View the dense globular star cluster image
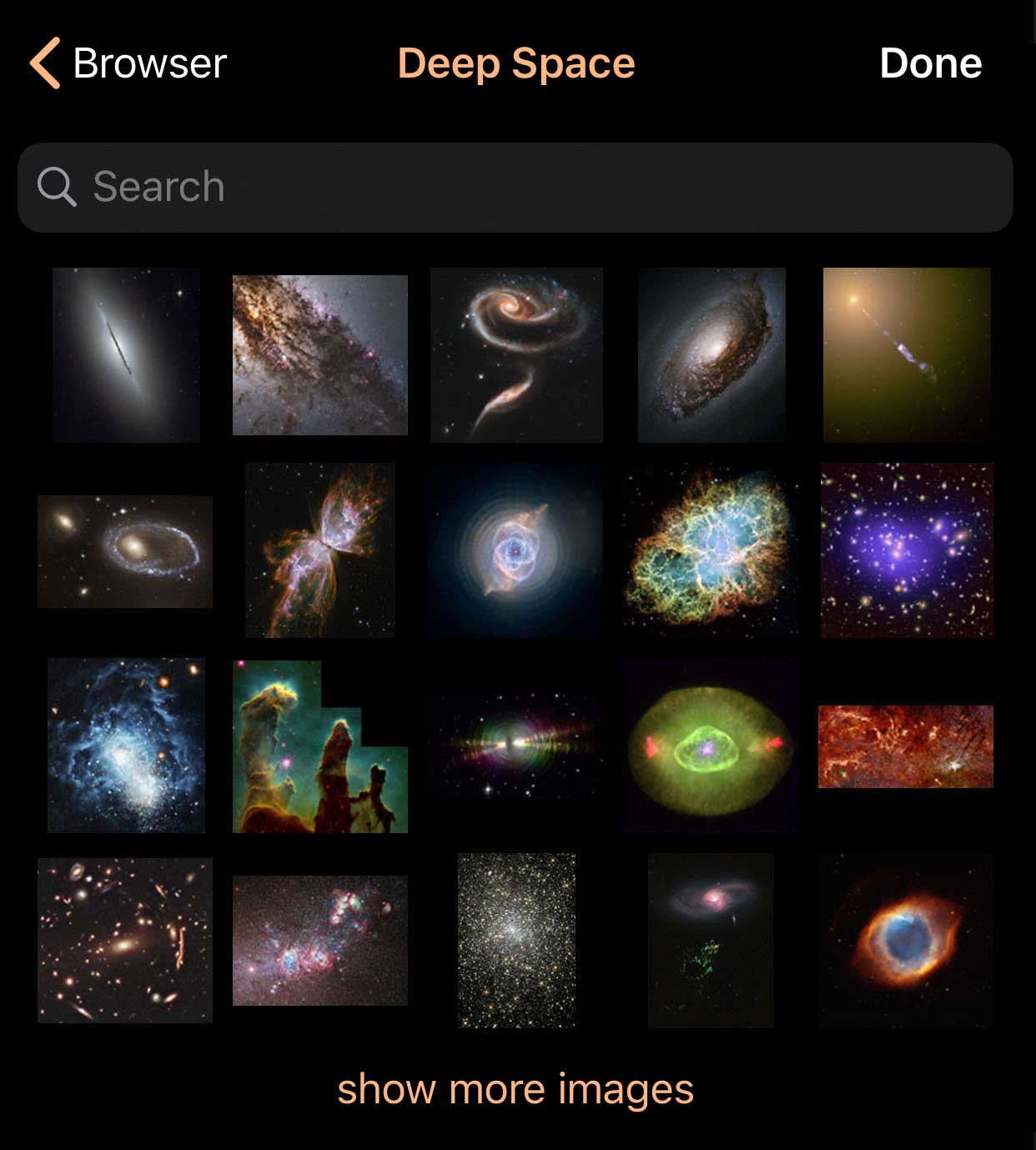Viewport: 1036px width, 1150px height. click(516, 941)
